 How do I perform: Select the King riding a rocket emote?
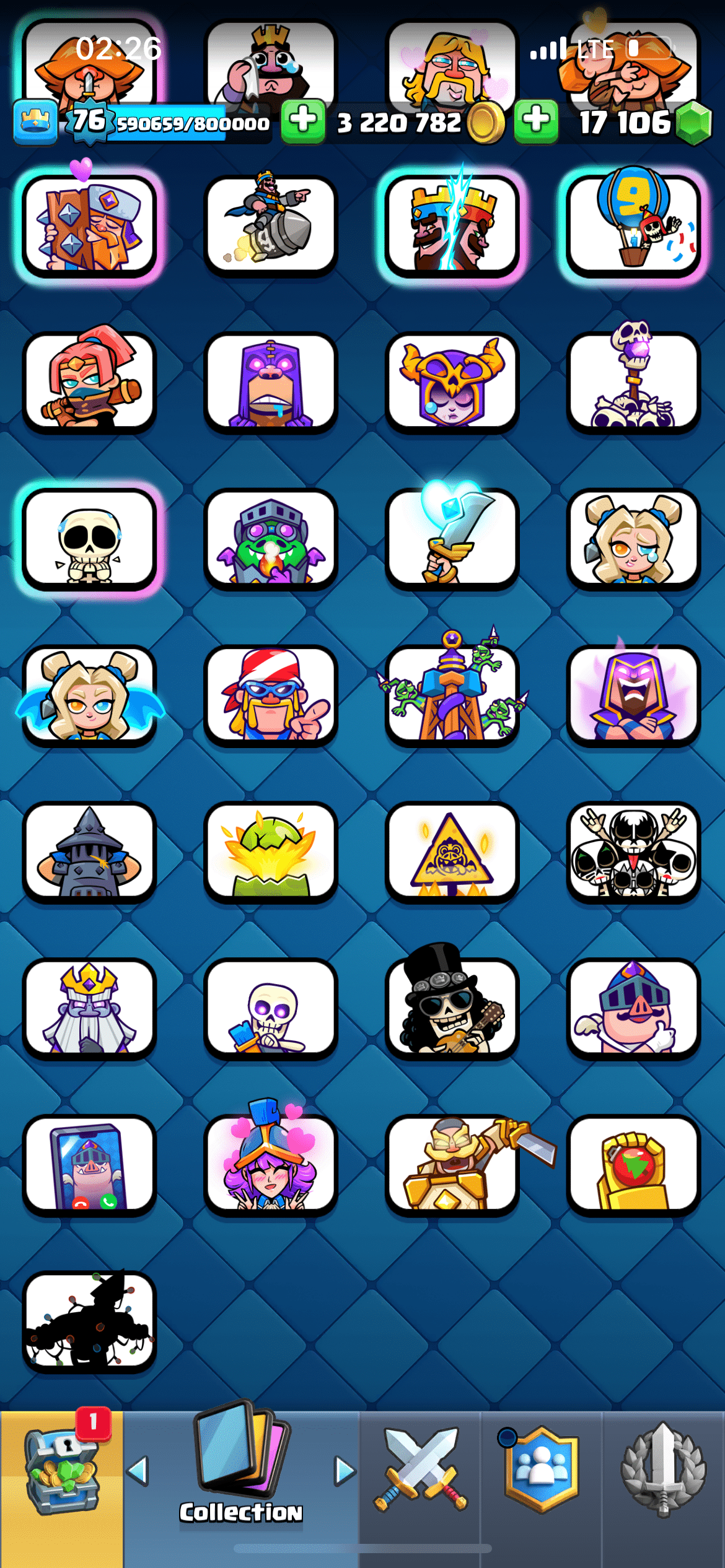tap(271, 225)
